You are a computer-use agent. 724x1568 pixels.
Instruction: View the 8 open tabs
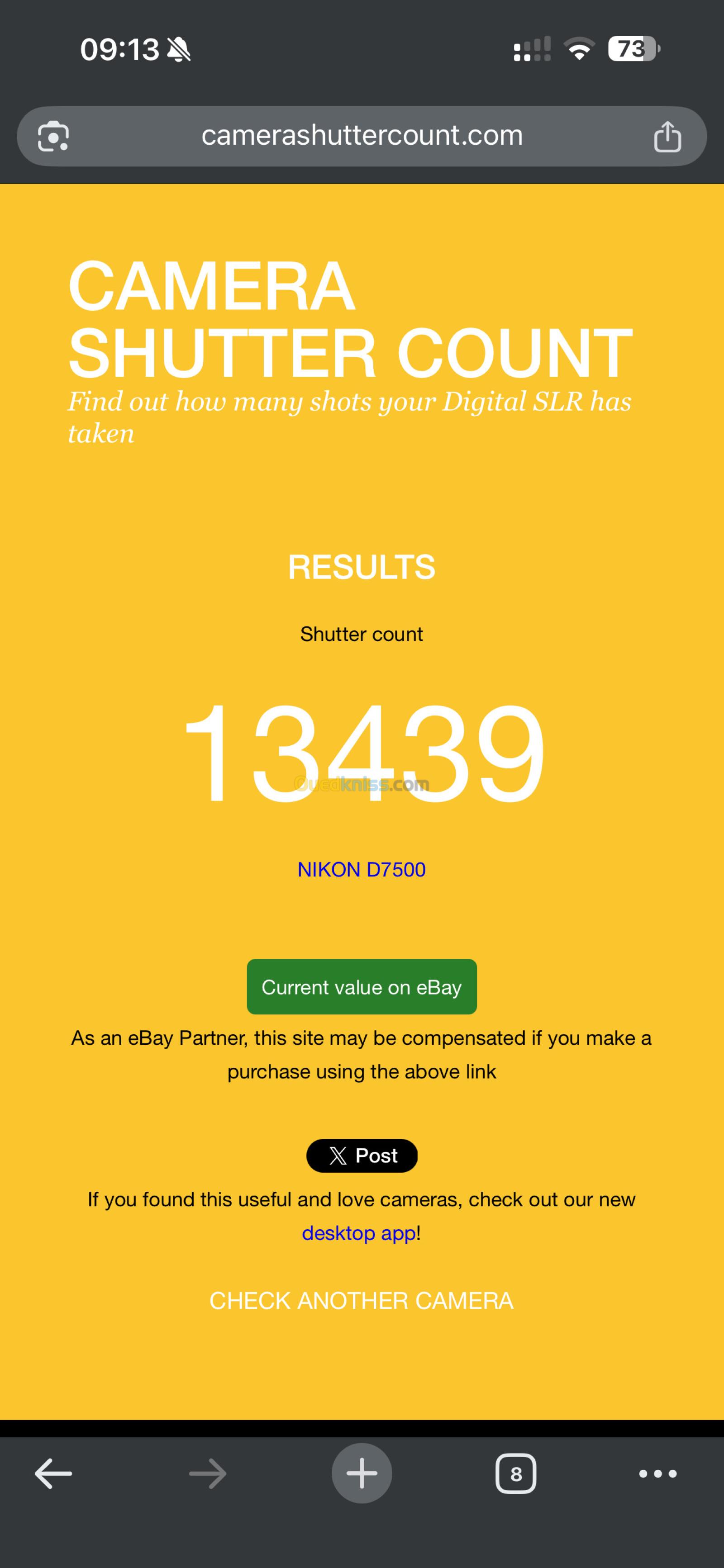[516, 1473]
